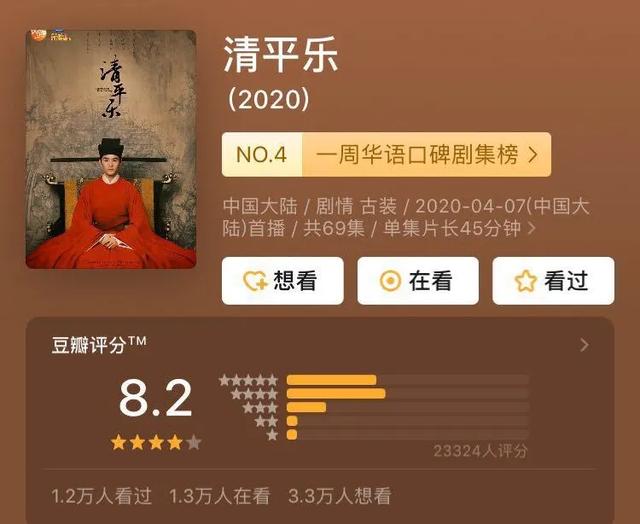
Task: Mark the drama as 在看
Action: (x=418, y=281)
